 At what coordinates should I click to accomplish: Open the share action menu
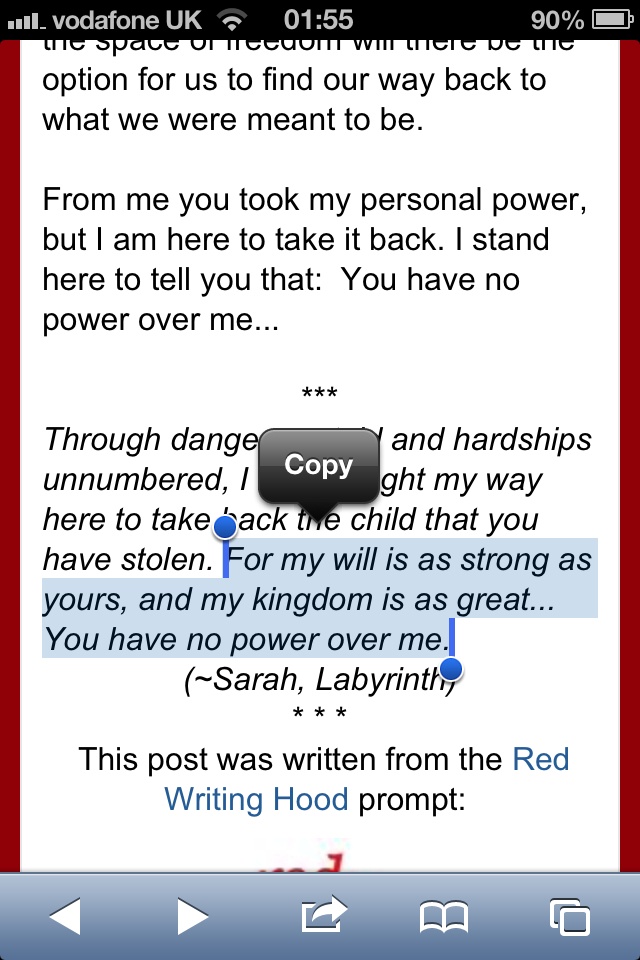click(x=322, y=914)
